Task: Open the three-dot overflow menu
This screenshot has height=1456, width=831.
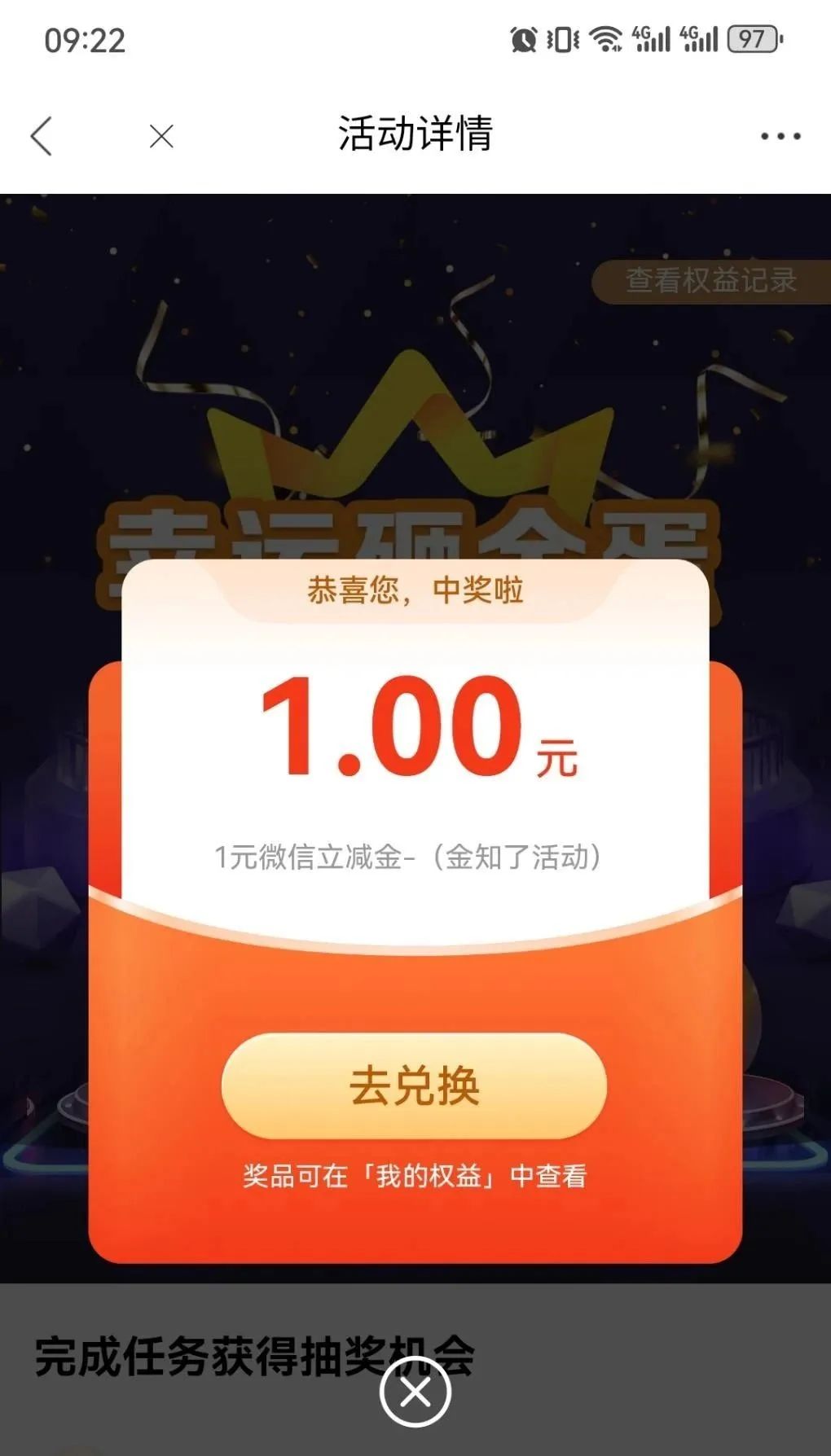Action: (780, 136)
